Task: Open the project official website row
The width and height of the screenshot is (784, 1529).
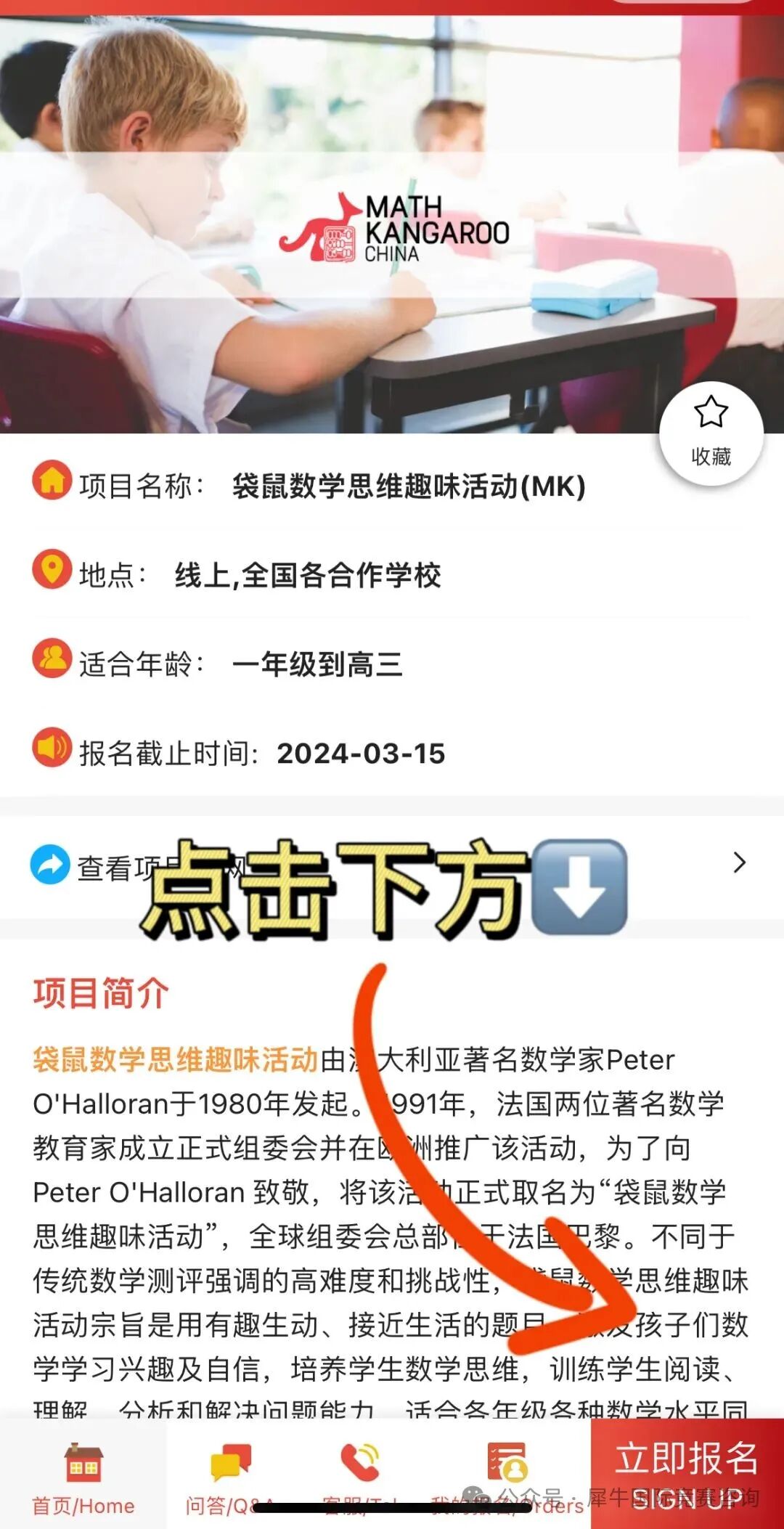Action: [x=392, y=864]
